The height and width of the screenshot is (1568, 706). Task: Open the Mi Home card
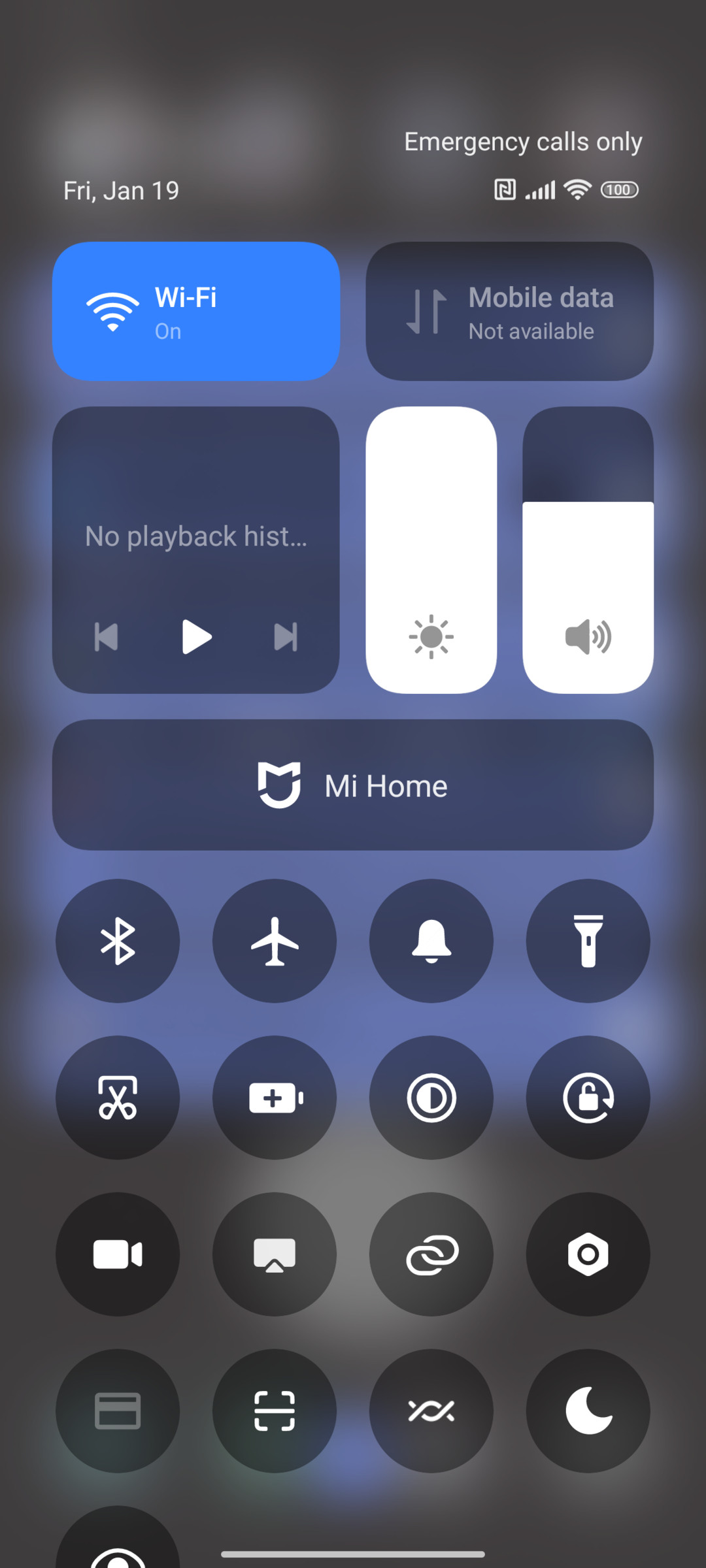pos(353,785)
